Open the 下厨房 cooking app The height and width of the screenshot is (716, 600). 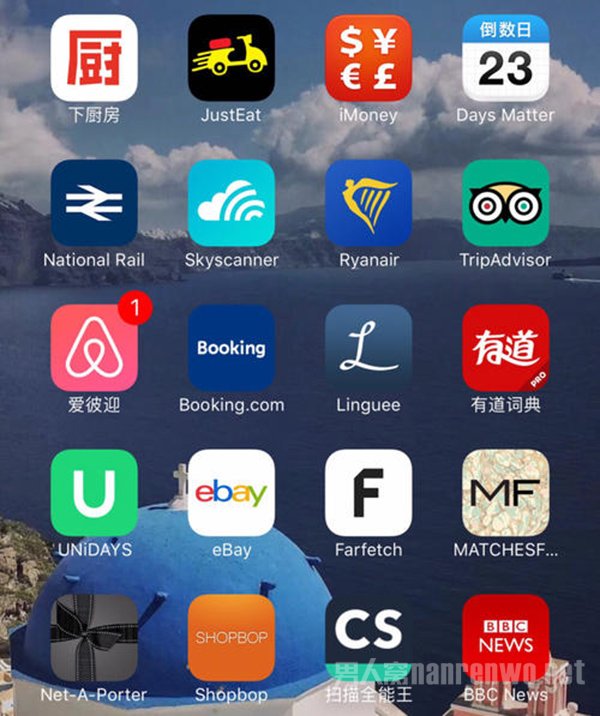click(x=94, y=58)
